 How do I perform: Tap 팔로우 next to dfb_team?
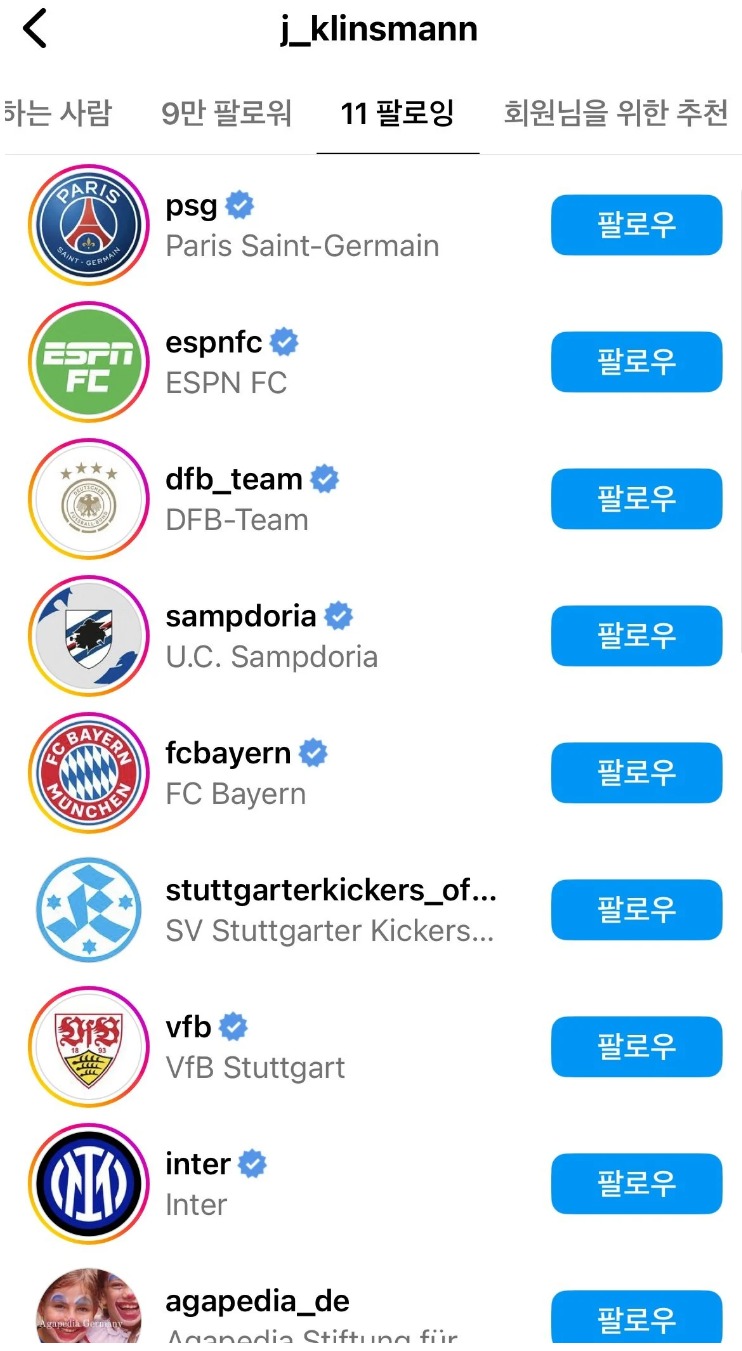(x=636, y=499)
